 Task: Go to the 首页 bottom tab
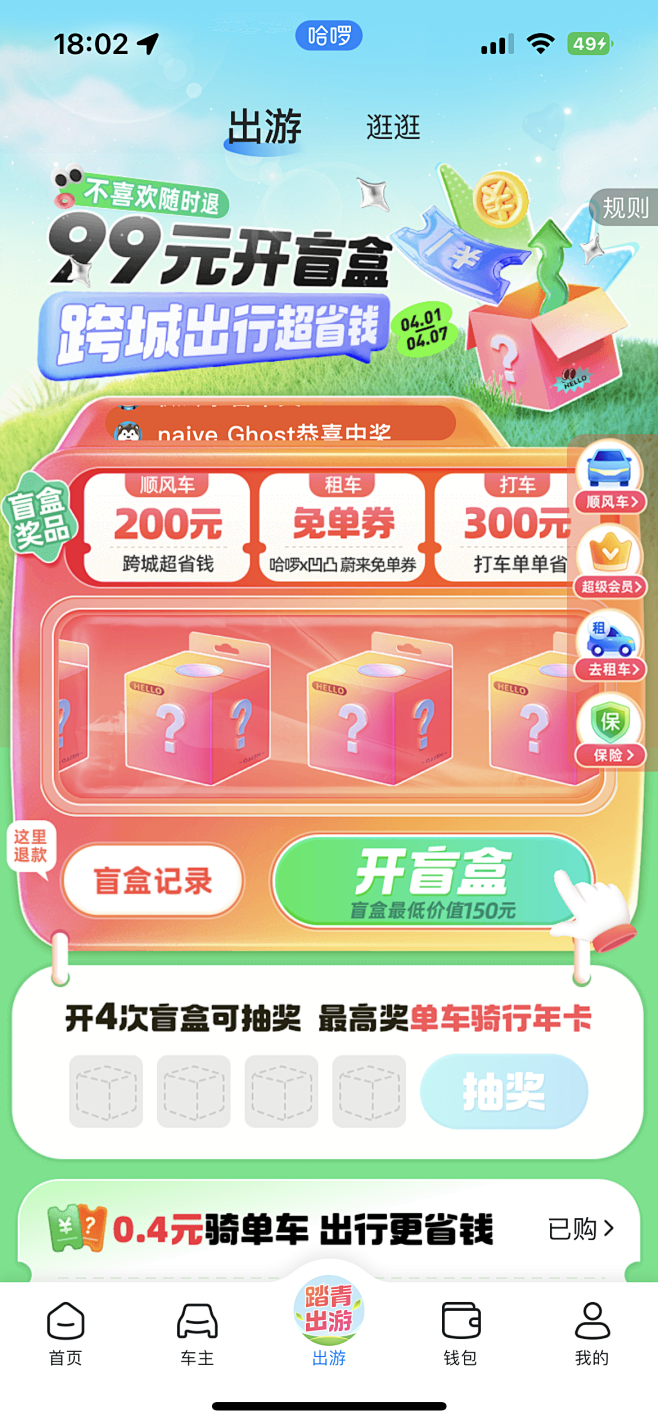click(x=66, y=1334)
